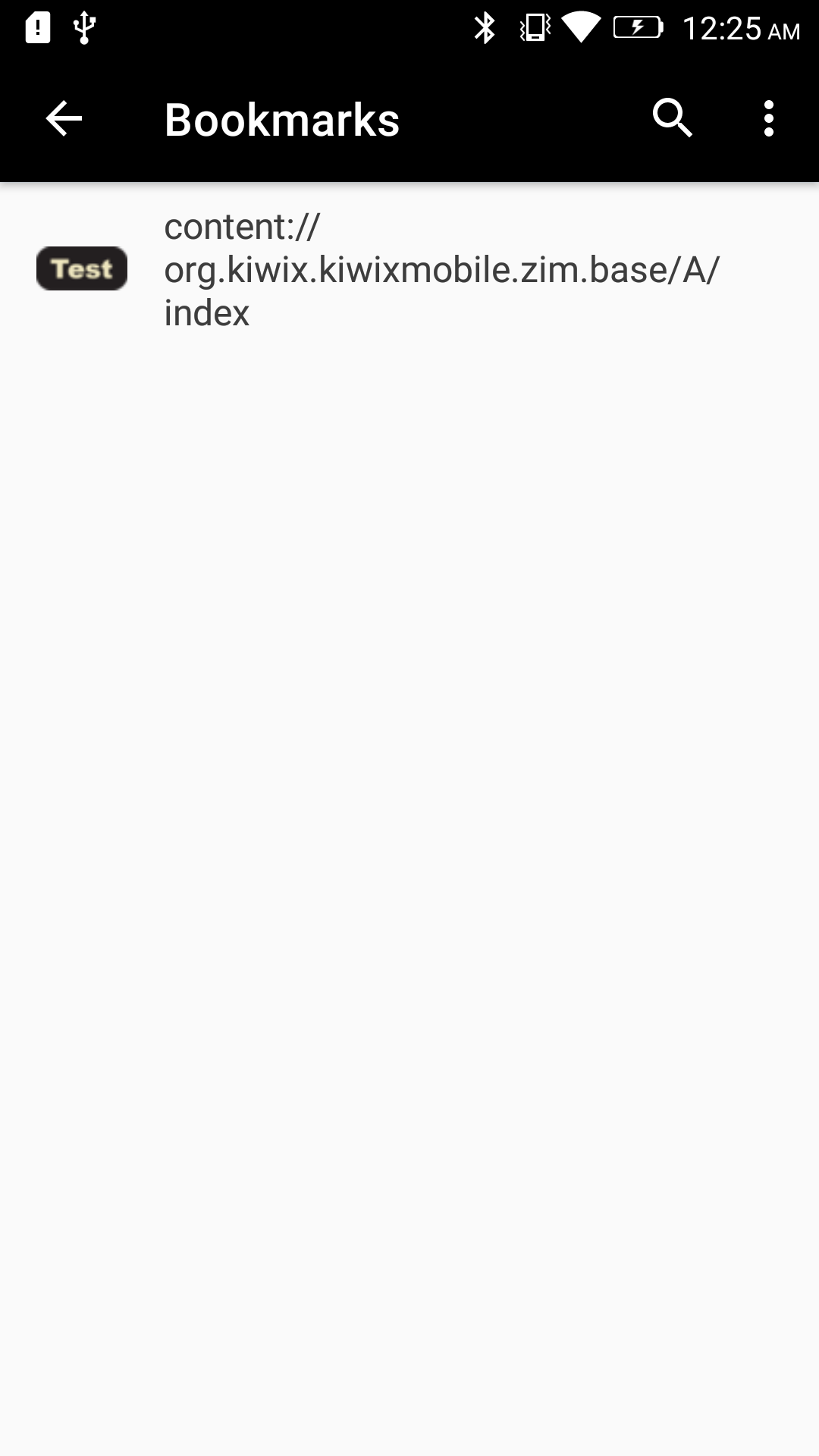Tap the Wi-Fi status bar icon
Screen dimensions: 819x1456
click(x=581, y=29)
